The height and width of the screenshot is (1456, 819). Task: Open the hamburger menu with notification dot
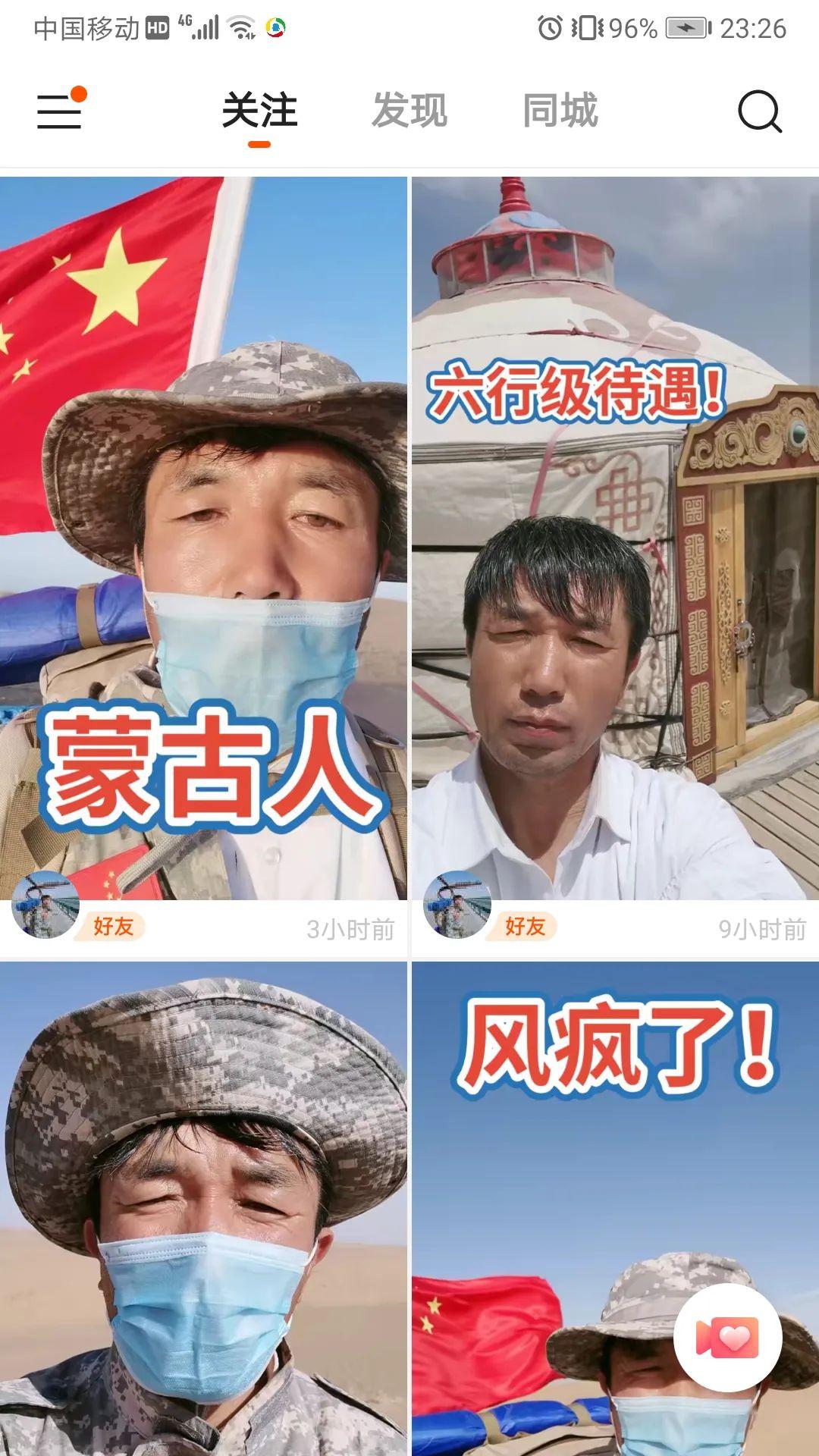(61, 109)
